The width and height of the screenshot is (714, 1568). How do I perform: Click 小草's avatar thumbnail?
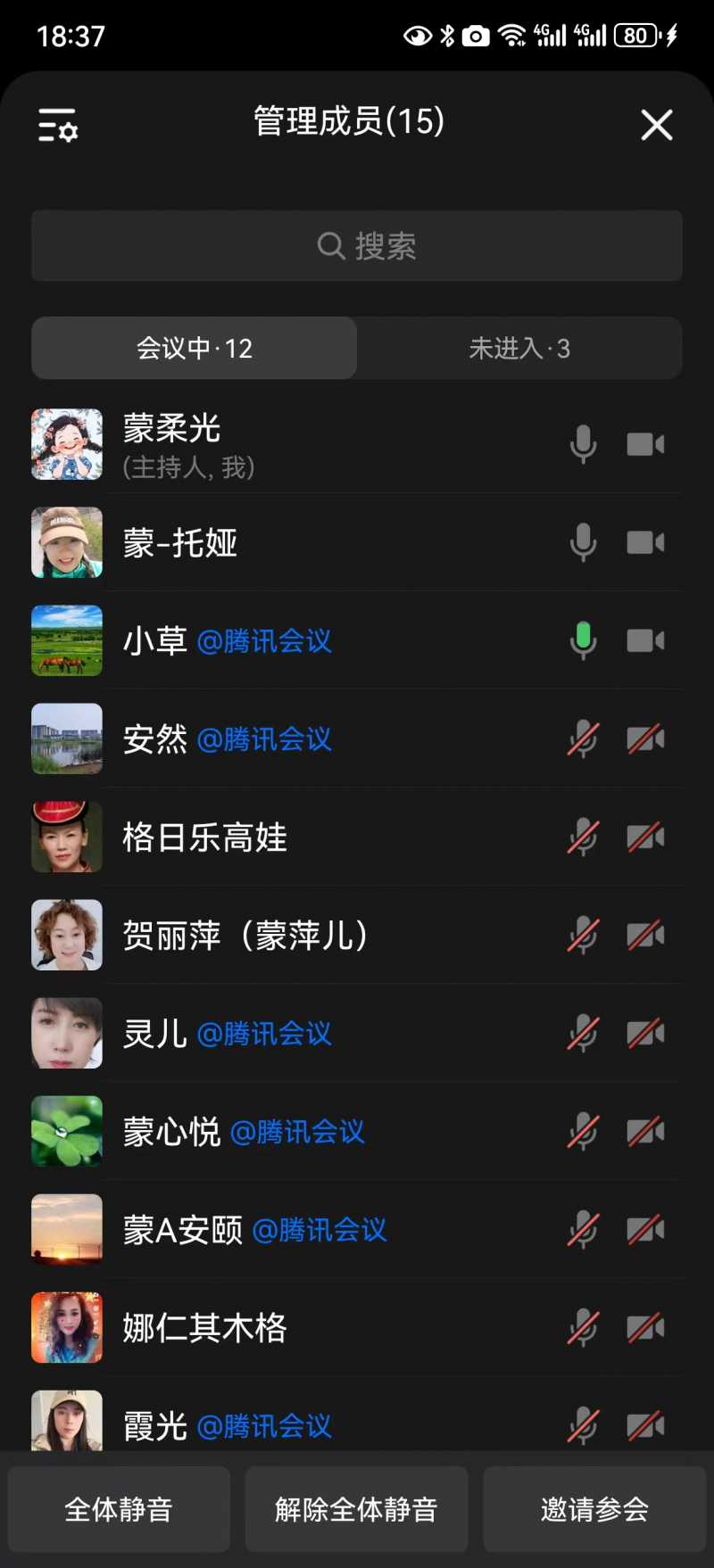[66, 640]
